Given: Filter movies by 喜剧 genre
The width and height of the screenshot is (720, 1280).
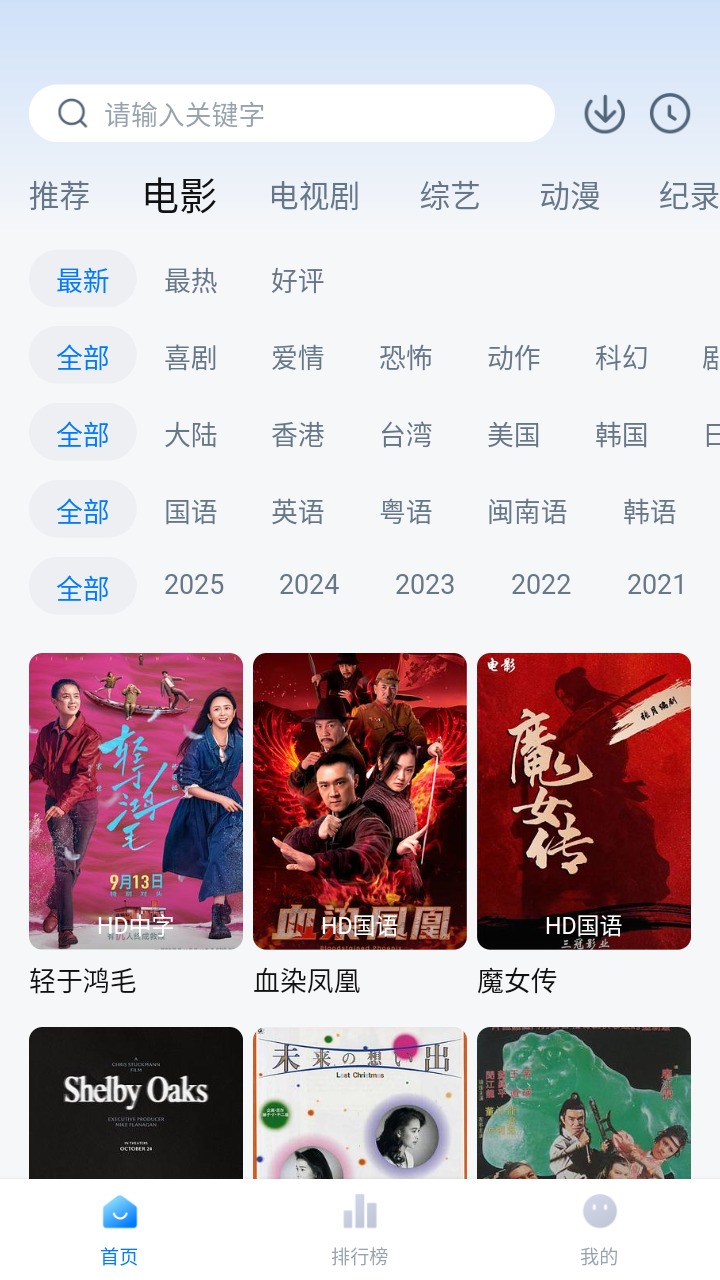Looking at the screenshot, I should click(x=190, y=357).
